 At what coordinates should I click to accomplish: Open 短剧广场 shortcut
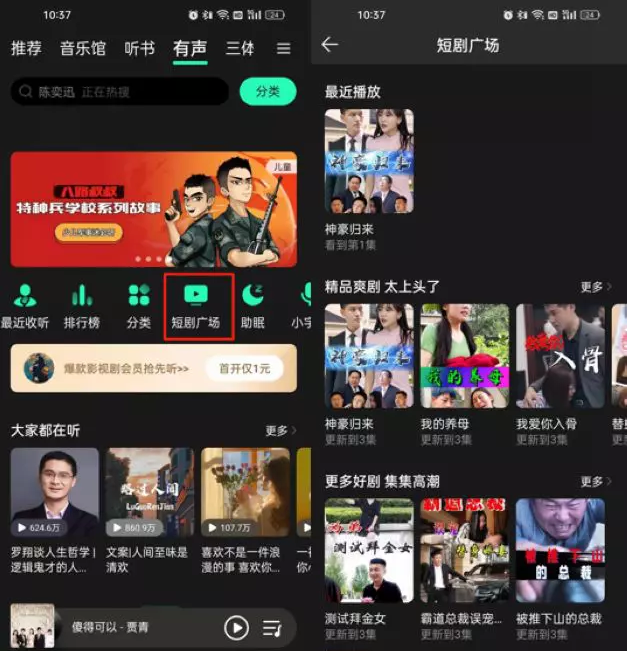coord(196,303)
